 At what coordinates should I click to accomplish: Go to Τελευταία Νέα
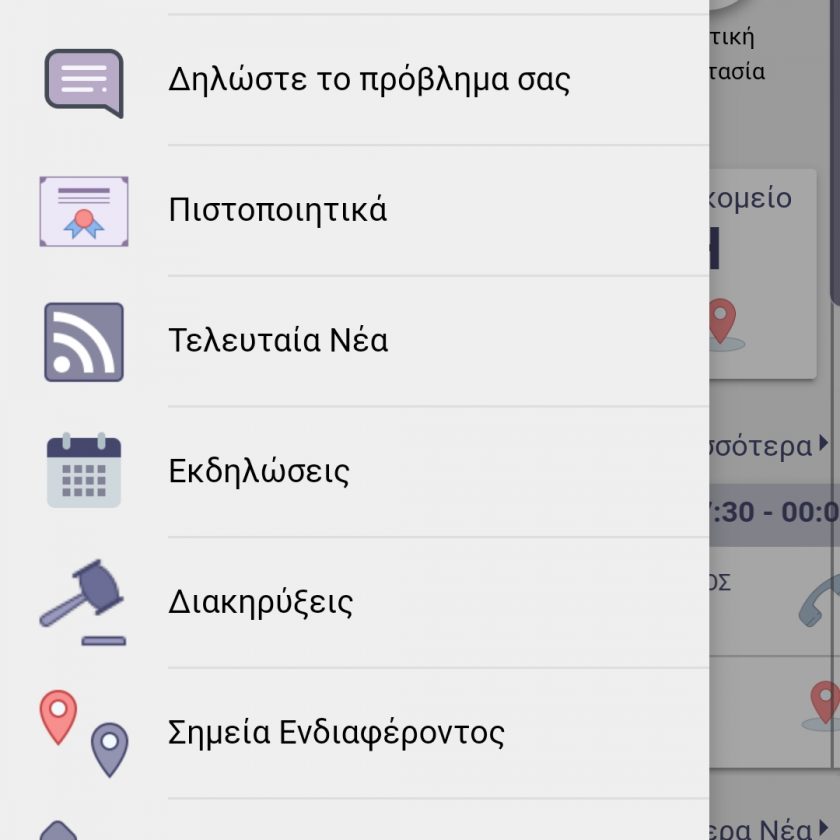click(x=278, y=341)
